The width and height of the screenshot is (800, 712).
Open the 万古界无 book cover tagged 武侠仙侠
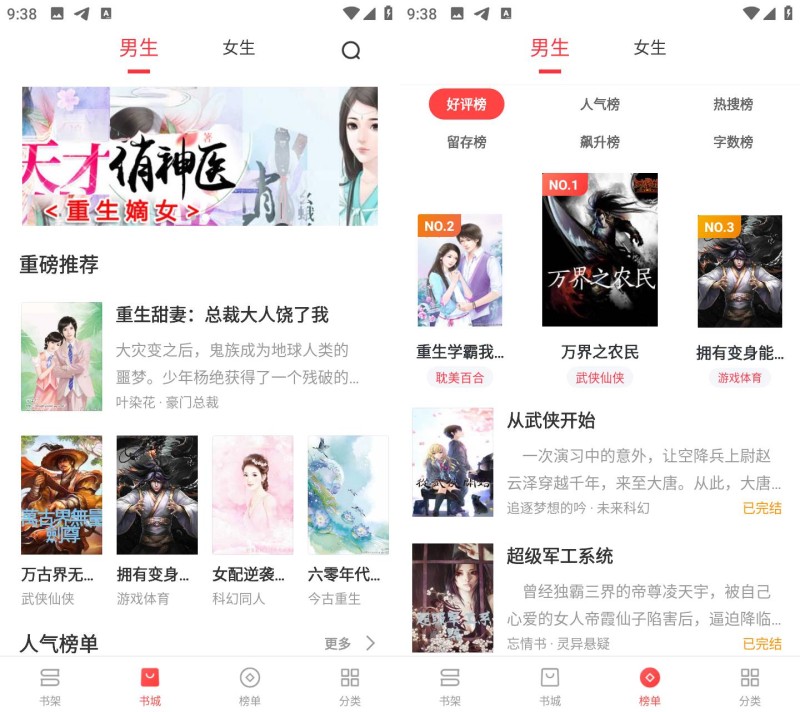61,494
